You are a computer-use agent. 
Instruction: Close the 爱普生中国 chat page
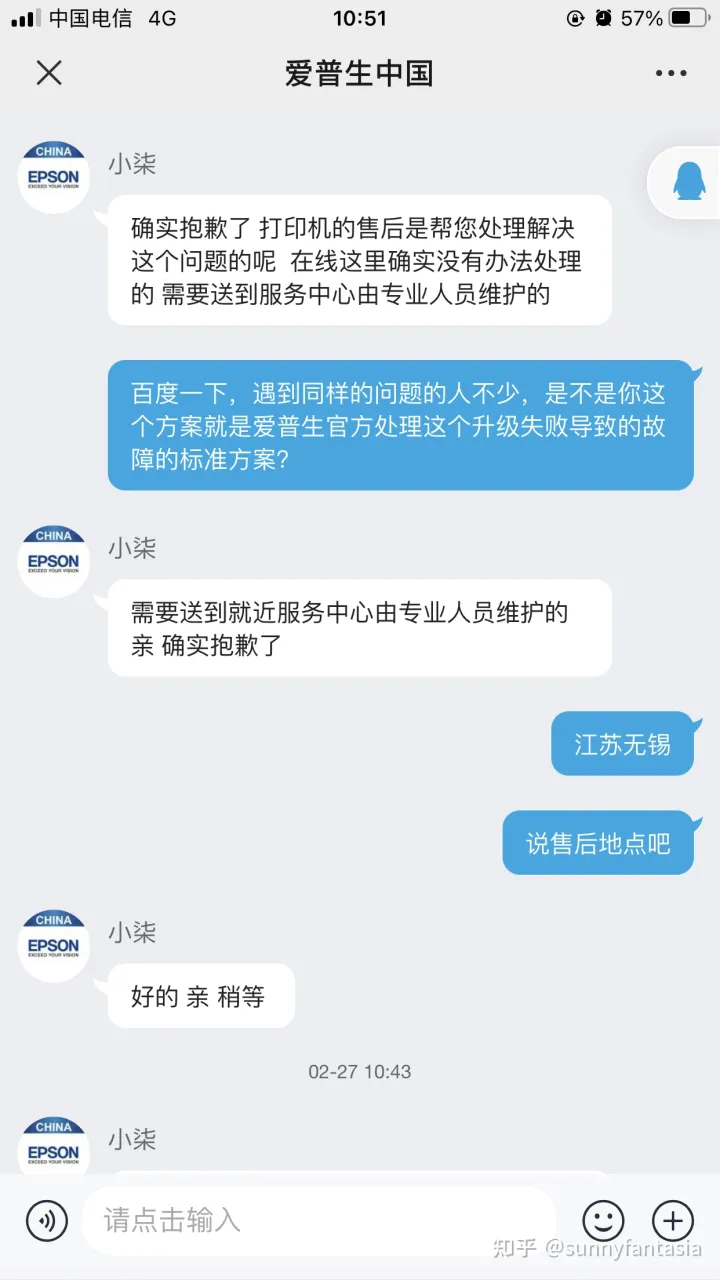49,73
